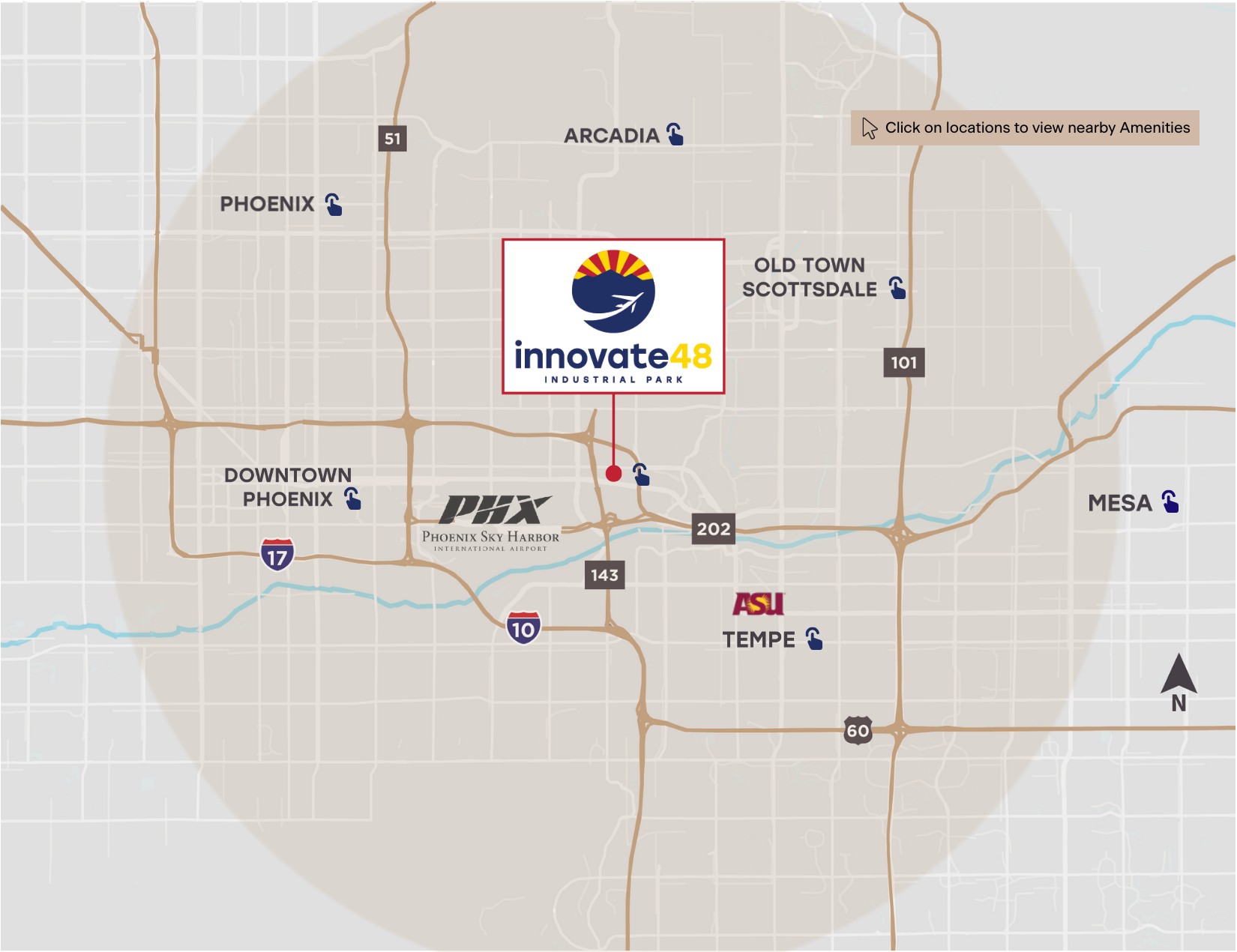
Task: Tap the Innovate48 site marker hotspot
Action: [640, 475]
